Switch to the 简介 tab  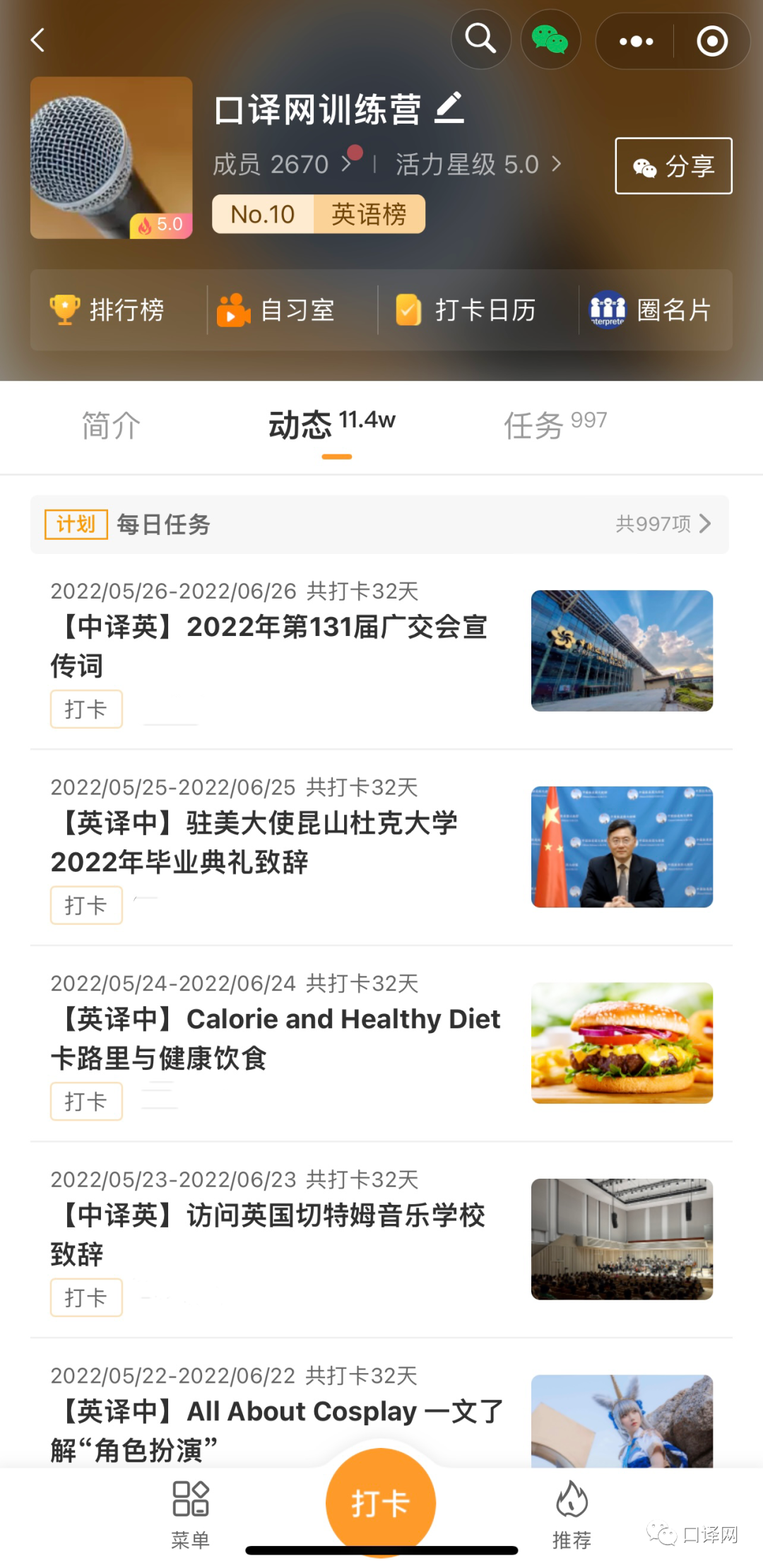pyautogui.click(x=111, y=425)
